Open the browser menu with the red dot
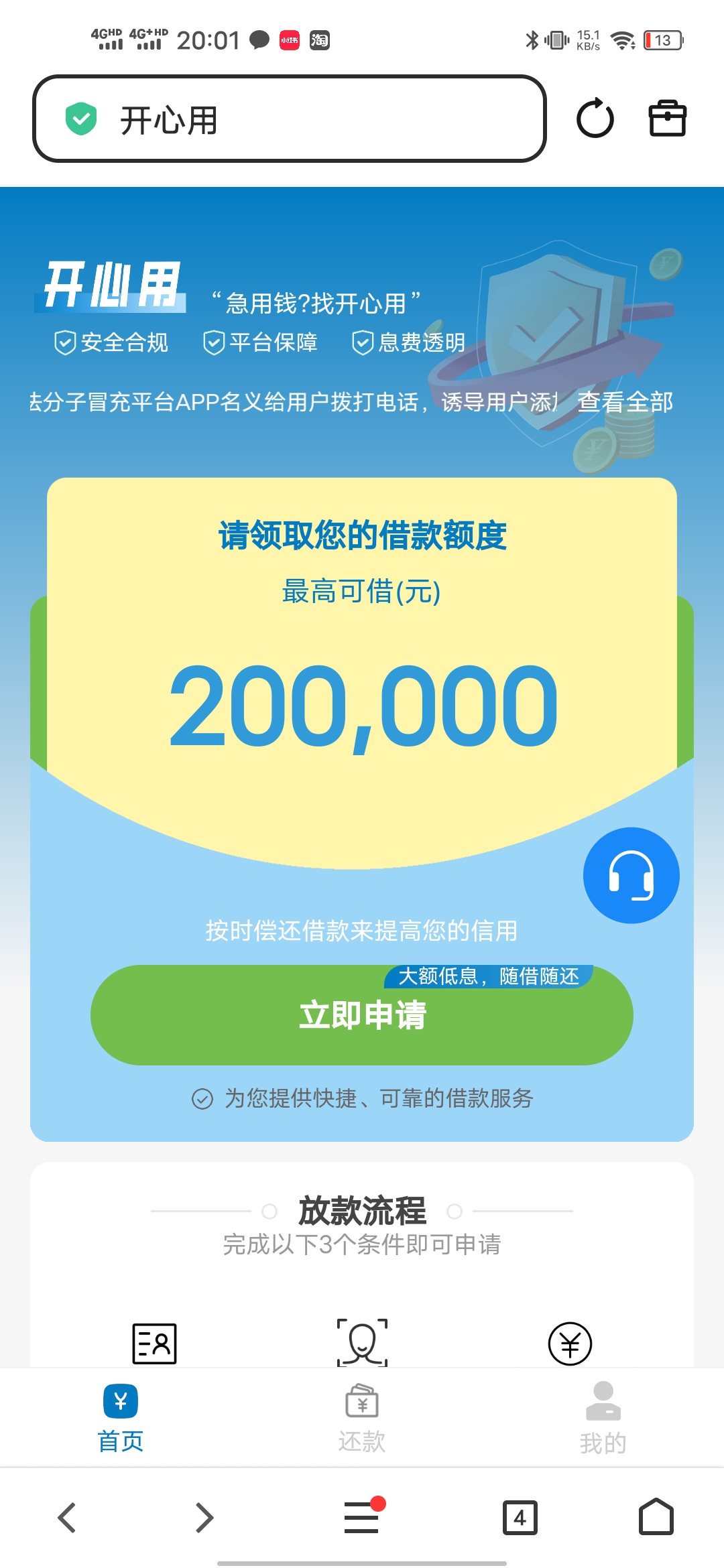 362,1518
